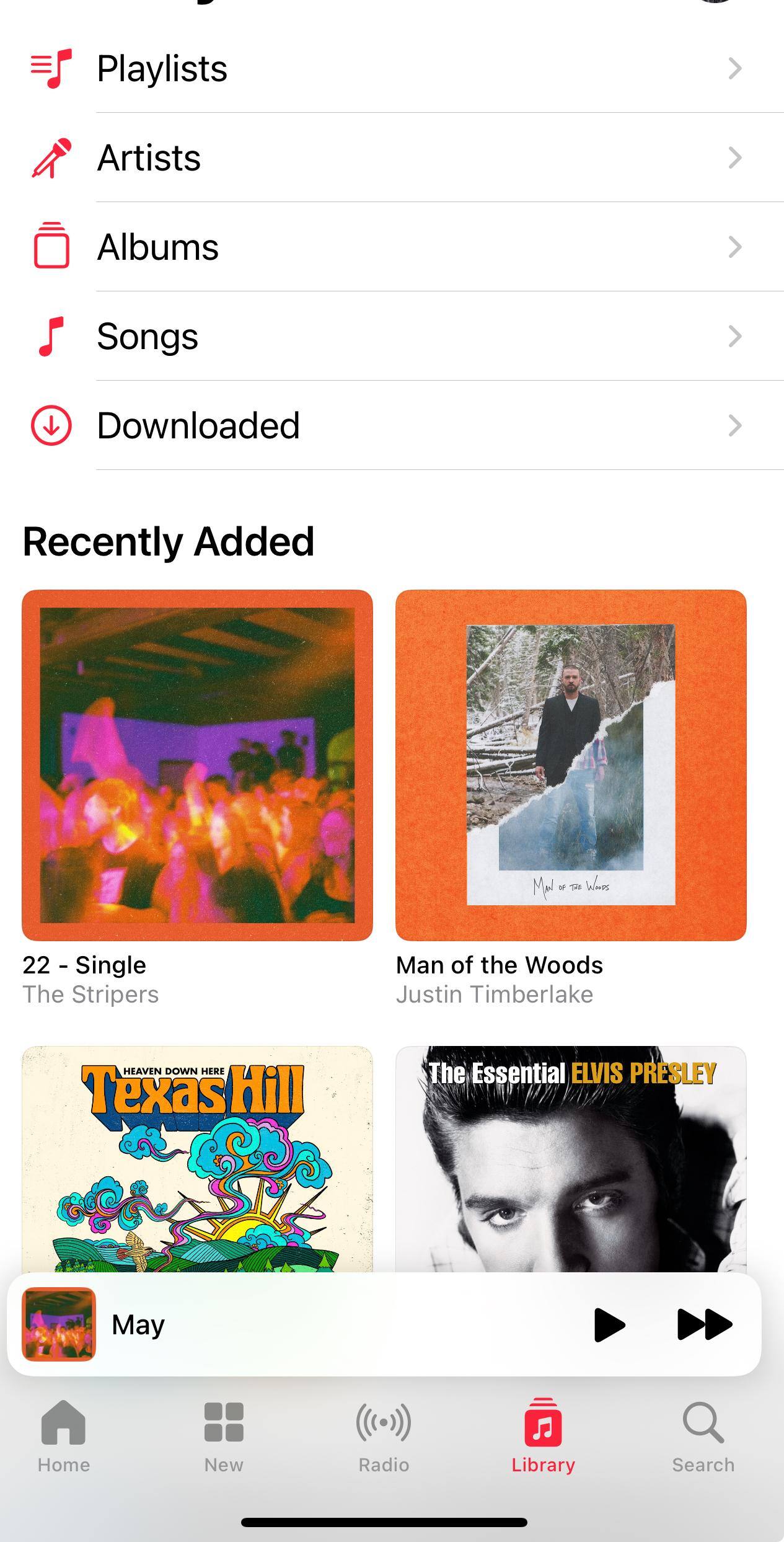Image resolution: width=784 pixels, height=1542 pixels.
Task: Open Man of the Woods album
Action: [x=571, y=764]
